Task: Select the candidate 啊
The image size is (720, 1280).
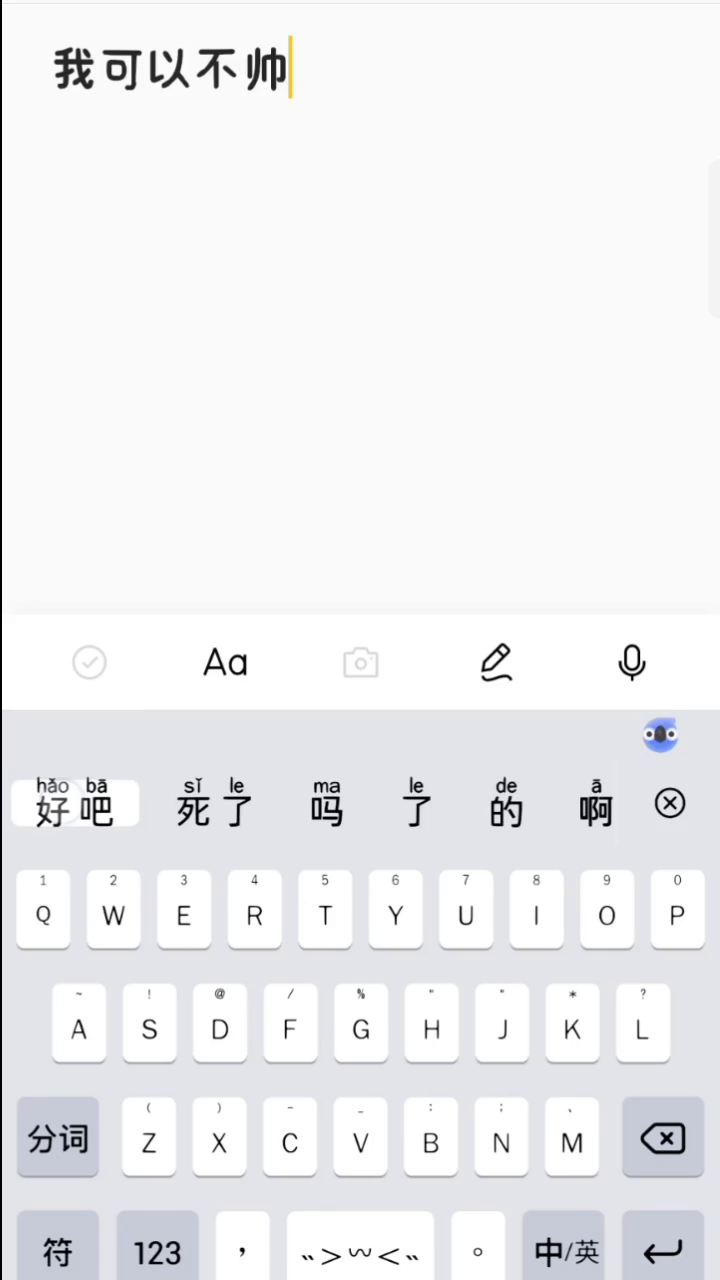Action: [x=595, y=804]
